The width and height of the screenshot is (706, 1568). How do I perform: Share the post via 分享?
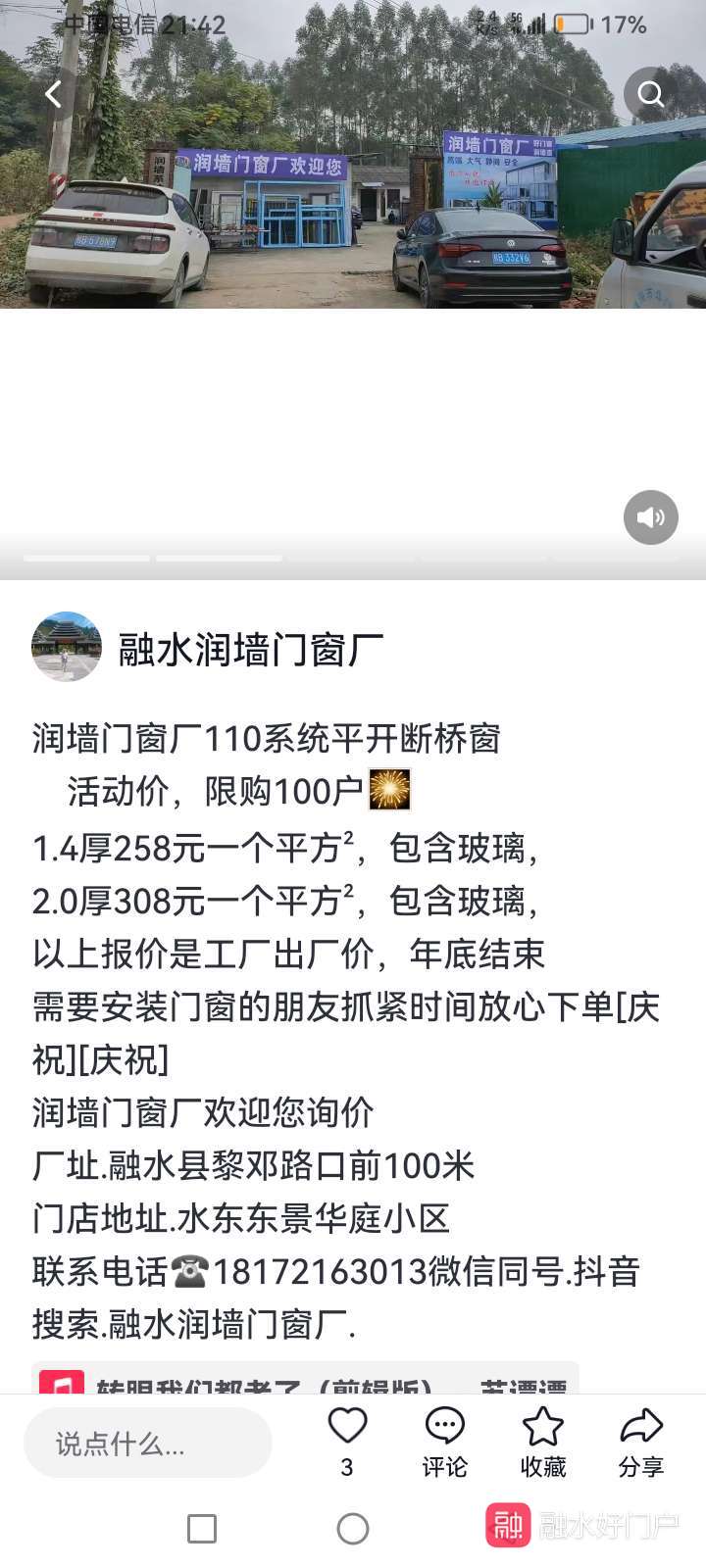[641, 1441]
